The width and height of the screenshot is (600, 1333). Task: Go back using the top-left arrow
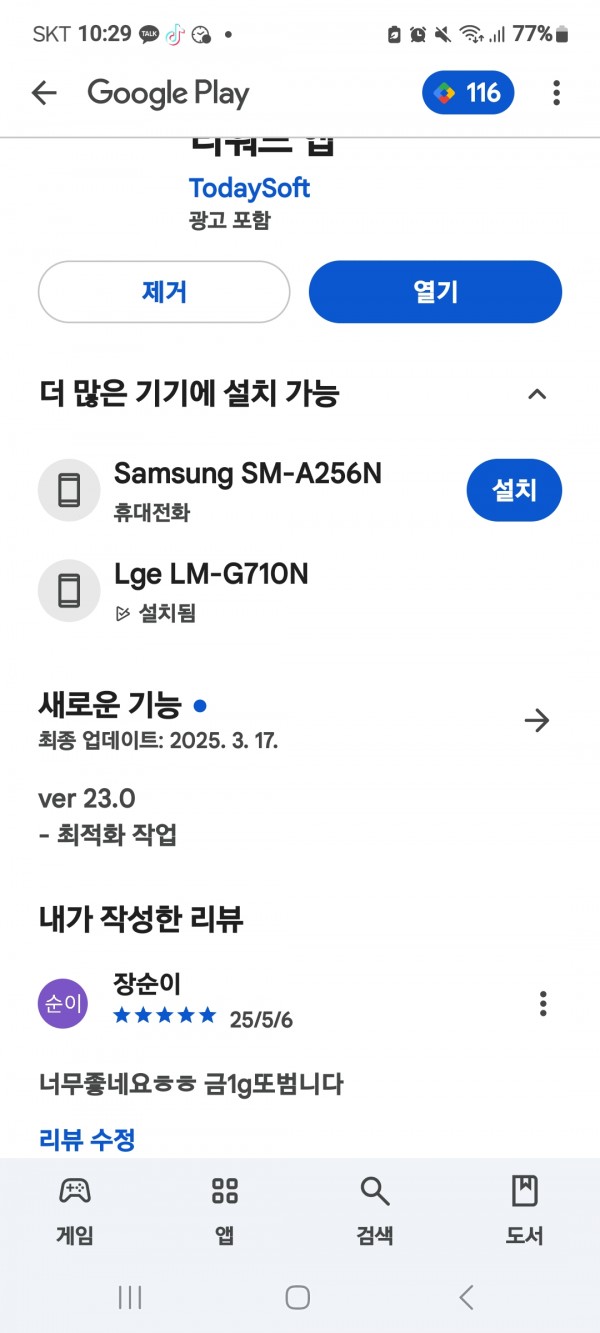(44, 93)
